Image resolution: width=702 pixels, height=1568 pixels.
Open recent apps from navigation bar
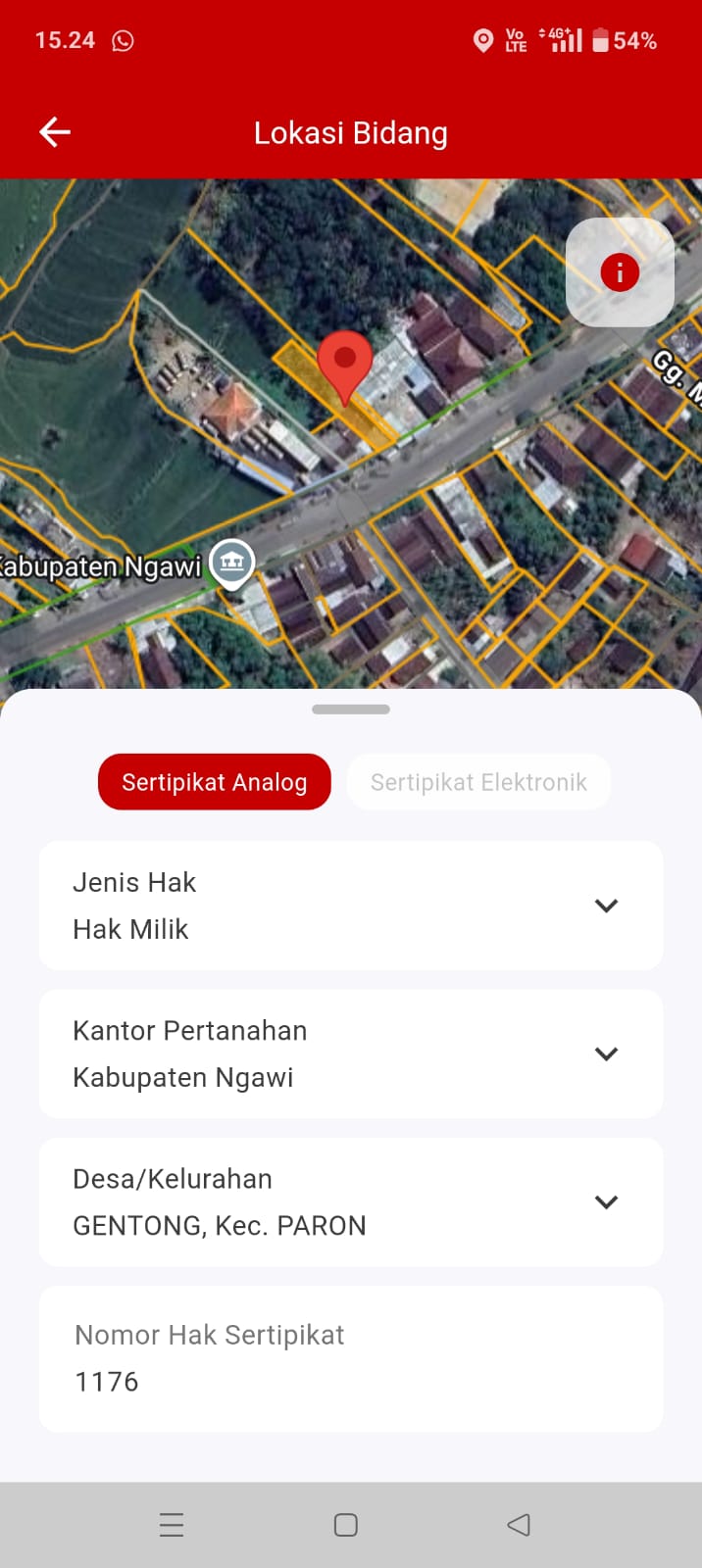coord(172,1525)
